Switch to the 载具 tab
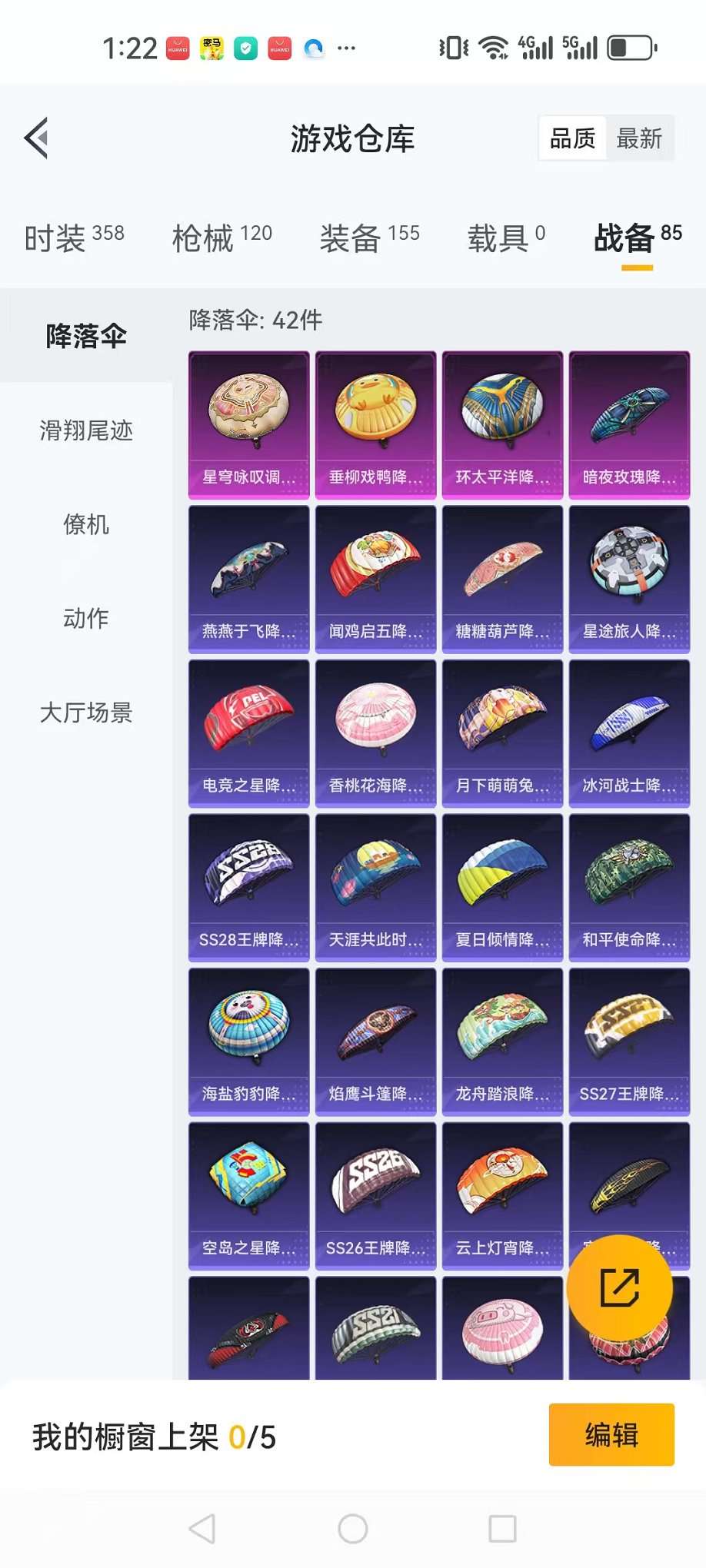This screenshot has width=706, height=1568. (506, 238)
